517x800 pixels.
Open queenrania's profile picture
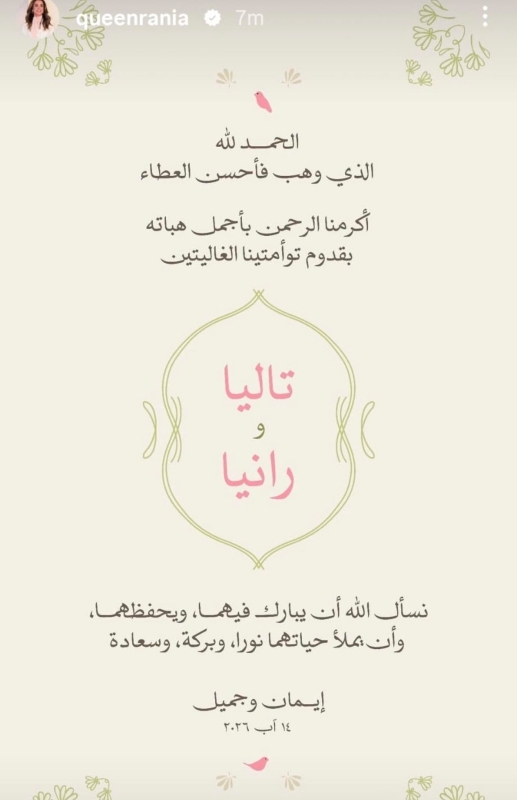[x=40, y=18]
